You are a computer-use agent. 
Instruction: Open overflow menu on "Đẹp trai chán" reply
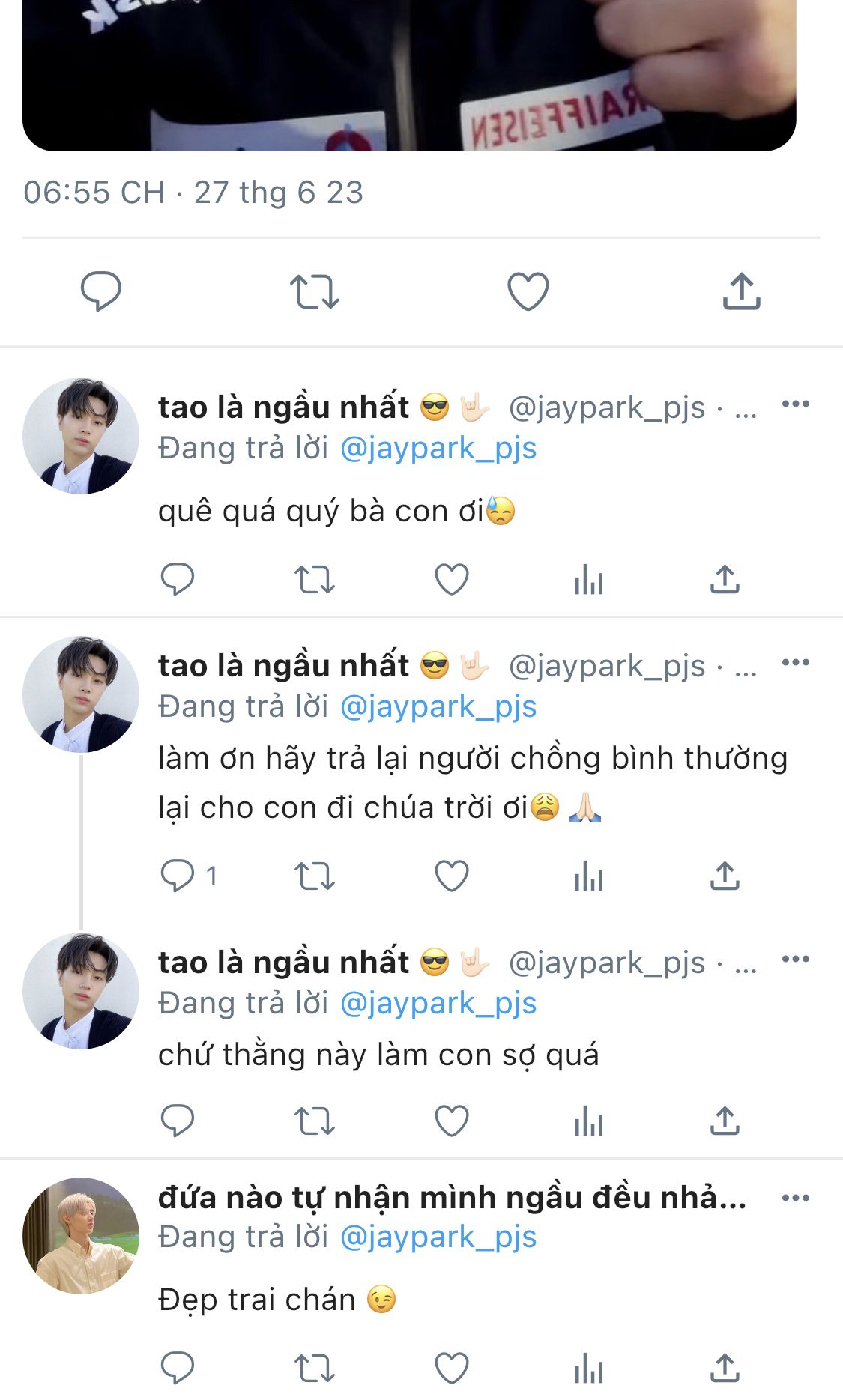click(795, 1199)
